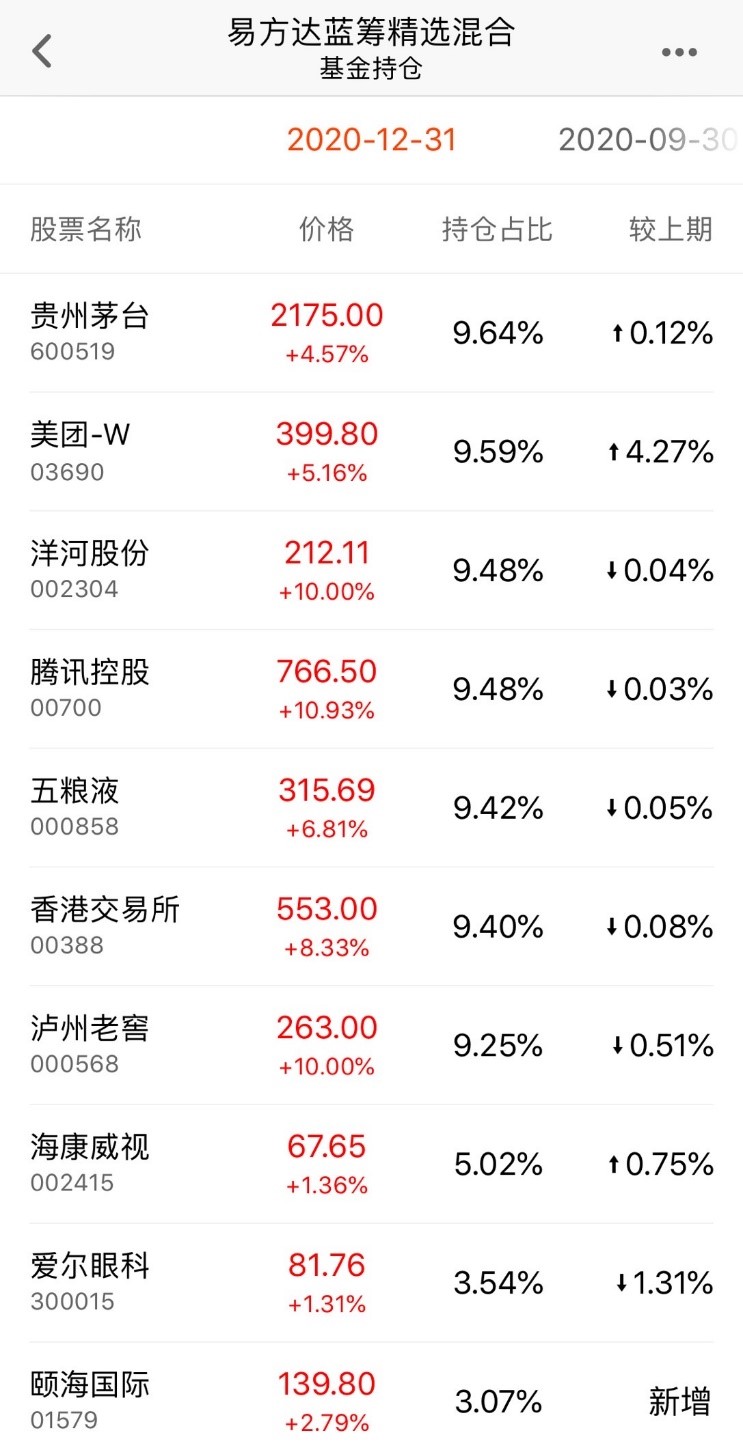Select the 2020-12-31 report date tab
The width and height of the screenshot is (743, 1450).
(x=371, y=140)
